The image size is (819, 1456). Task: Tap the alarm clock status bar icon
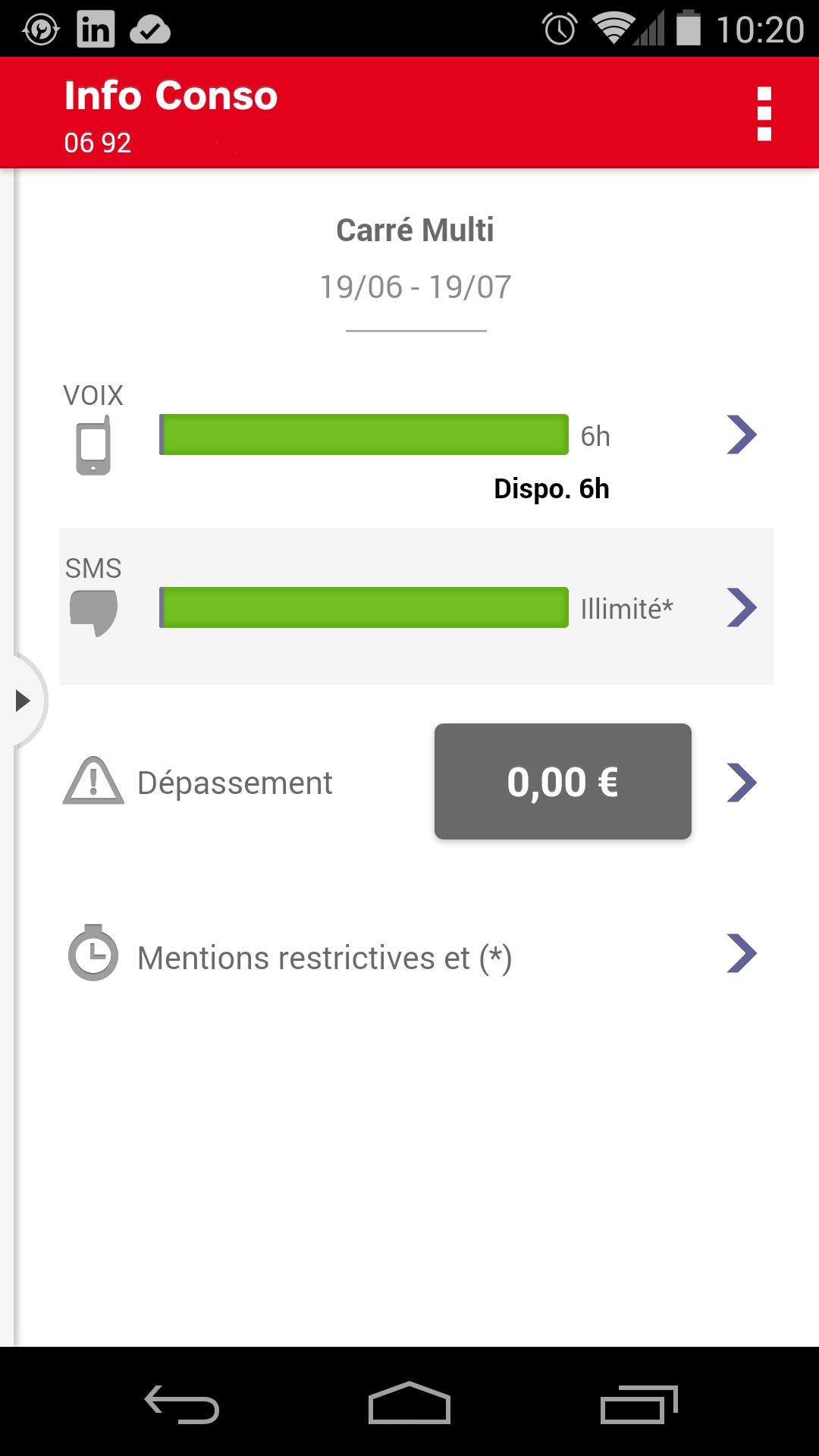pyautogui.click(x=558, y=29)
